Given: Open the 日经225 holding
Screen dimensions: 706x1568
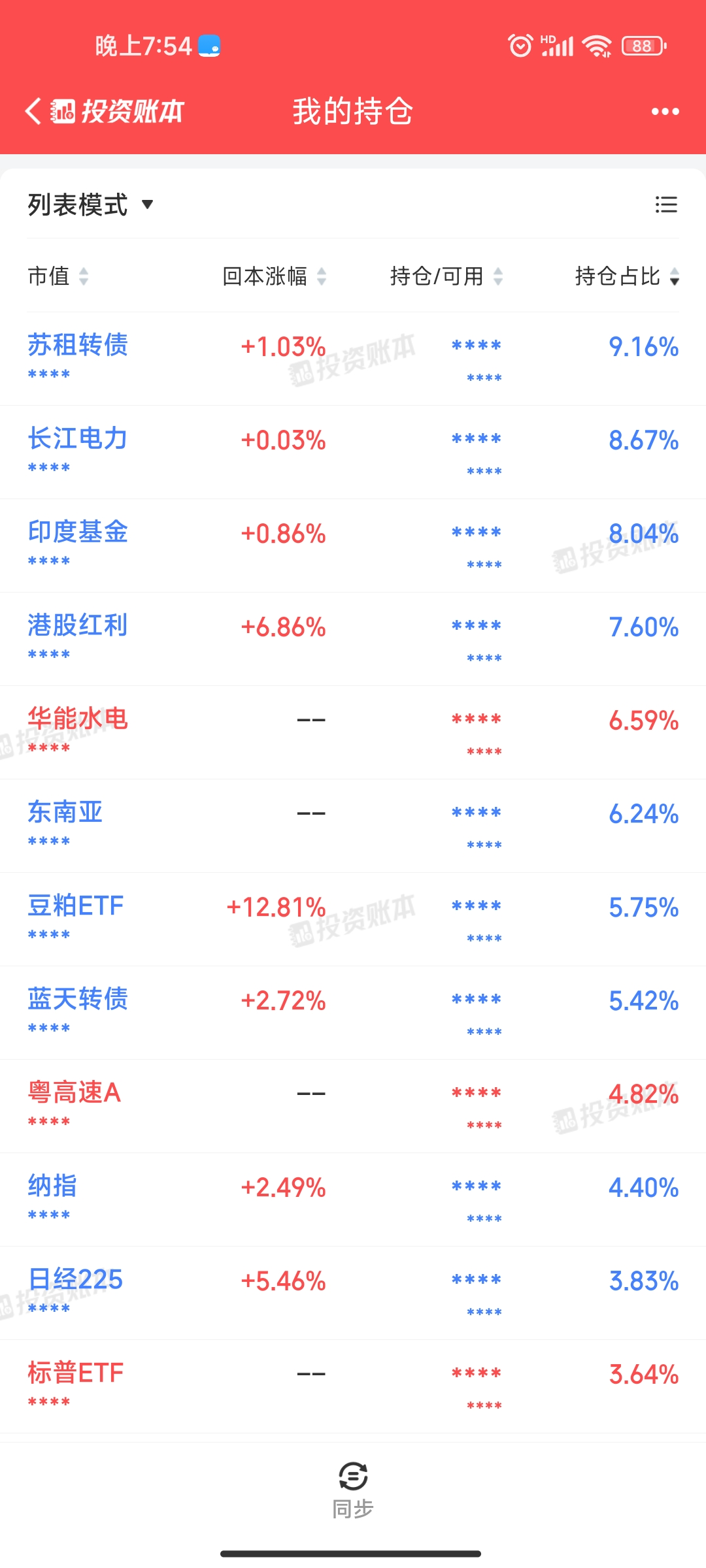Looking at the screenshot, I should point(75,1280).
